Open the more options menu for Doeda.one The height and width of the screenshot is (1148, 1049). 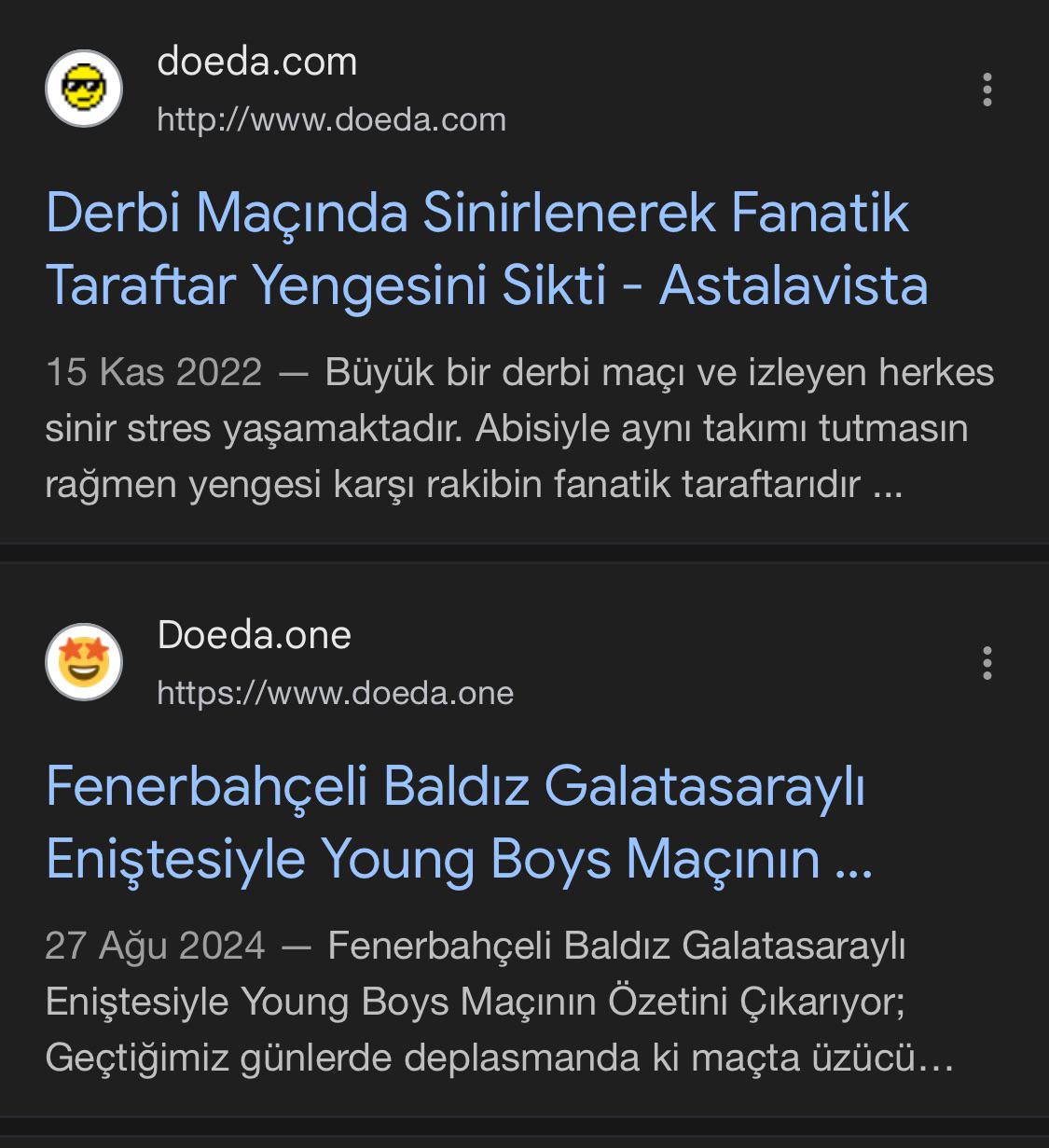point(987,663)
